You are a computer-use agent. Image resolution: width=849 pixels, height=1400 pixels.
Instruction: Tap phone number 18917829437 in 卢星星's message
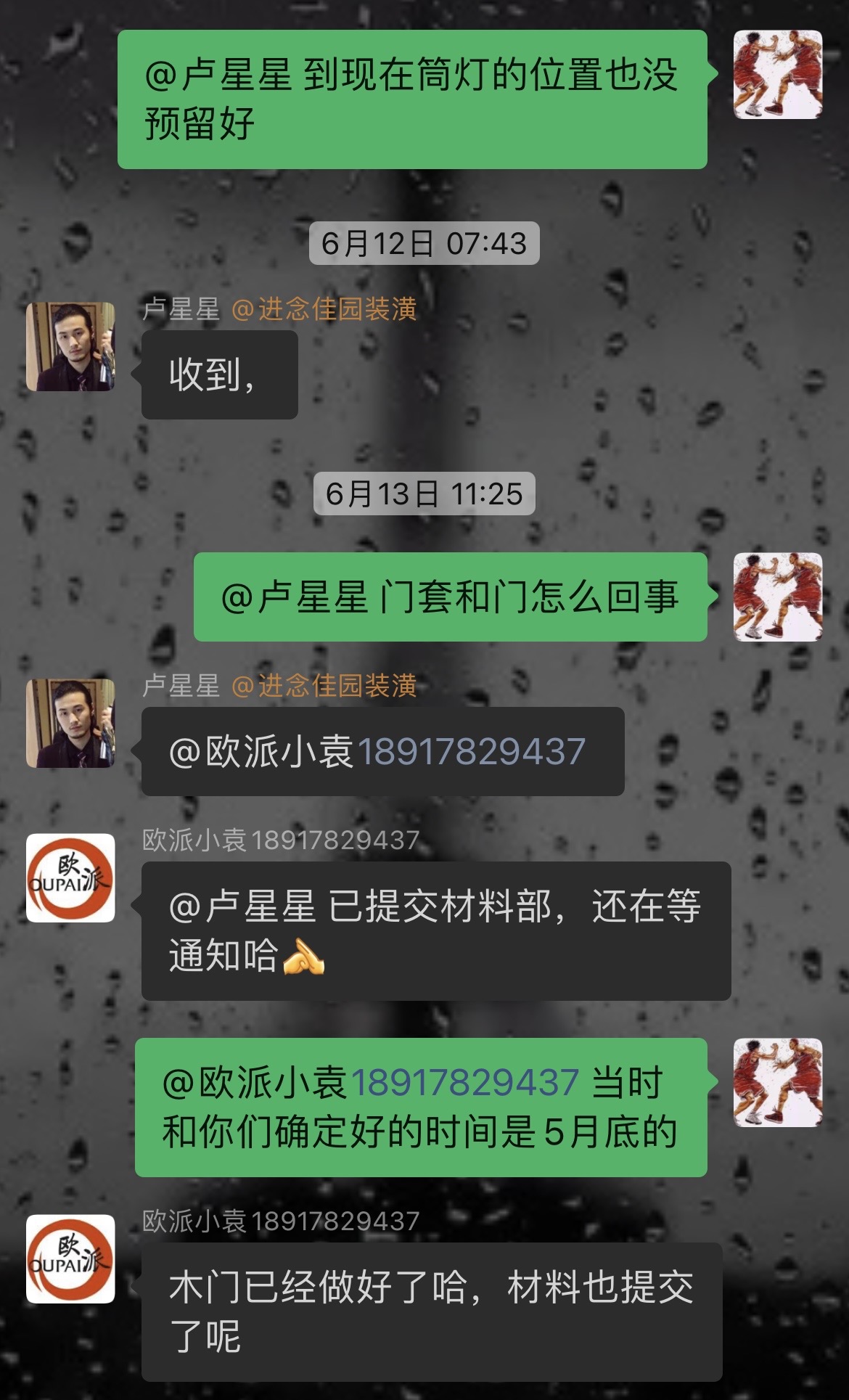471,752
